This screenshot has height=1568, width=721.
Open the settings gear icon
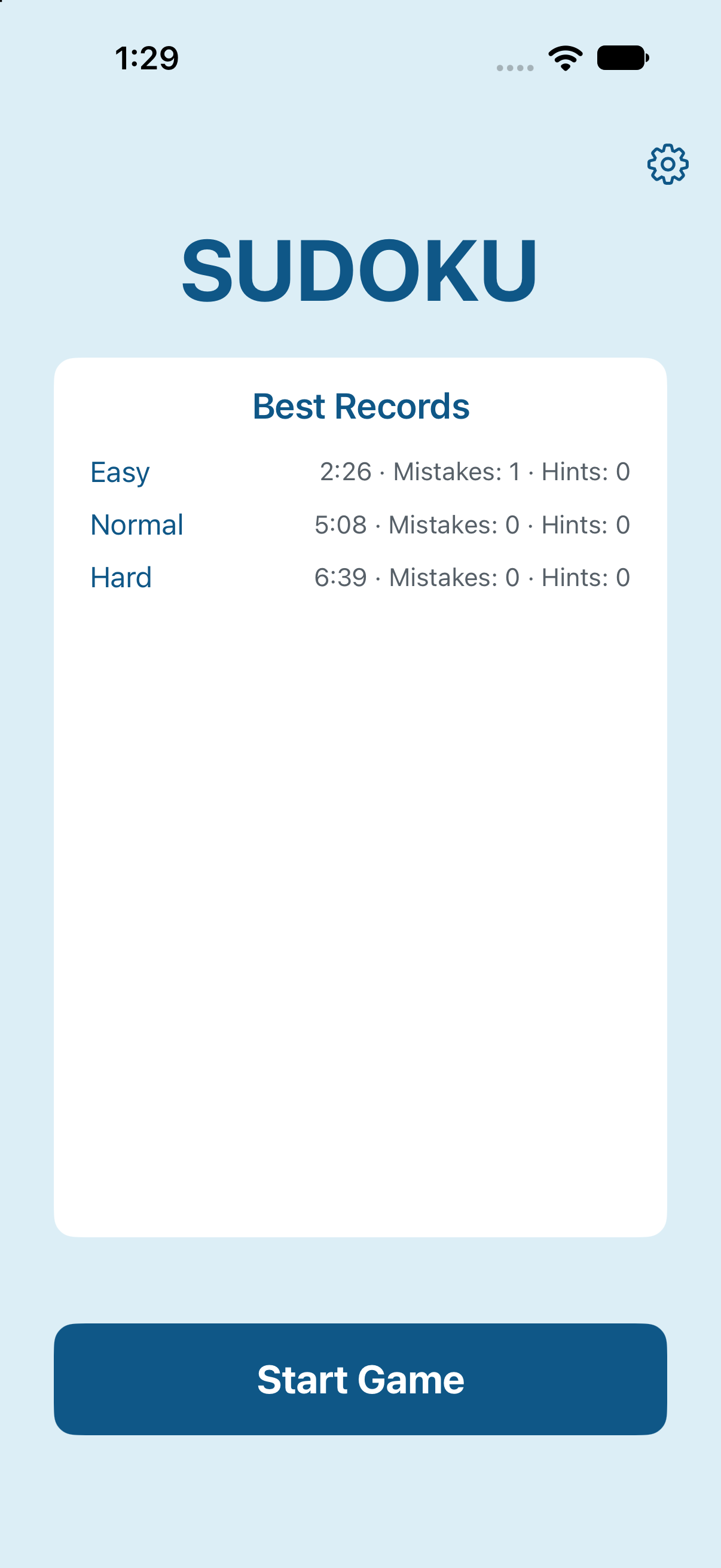click(667, 164)
